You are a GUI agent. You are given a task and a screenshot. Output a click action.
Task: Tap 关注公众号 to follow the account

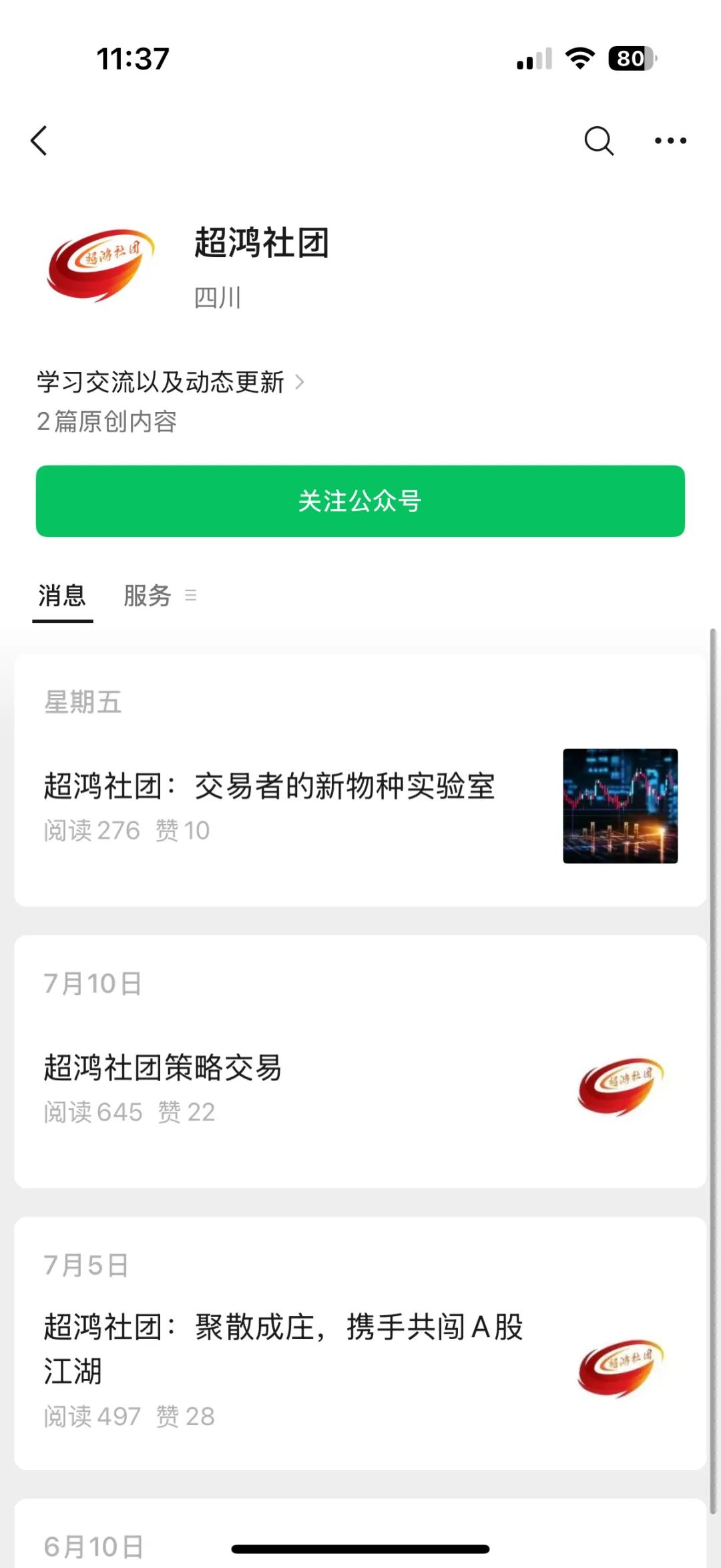[x=360, y=502]
